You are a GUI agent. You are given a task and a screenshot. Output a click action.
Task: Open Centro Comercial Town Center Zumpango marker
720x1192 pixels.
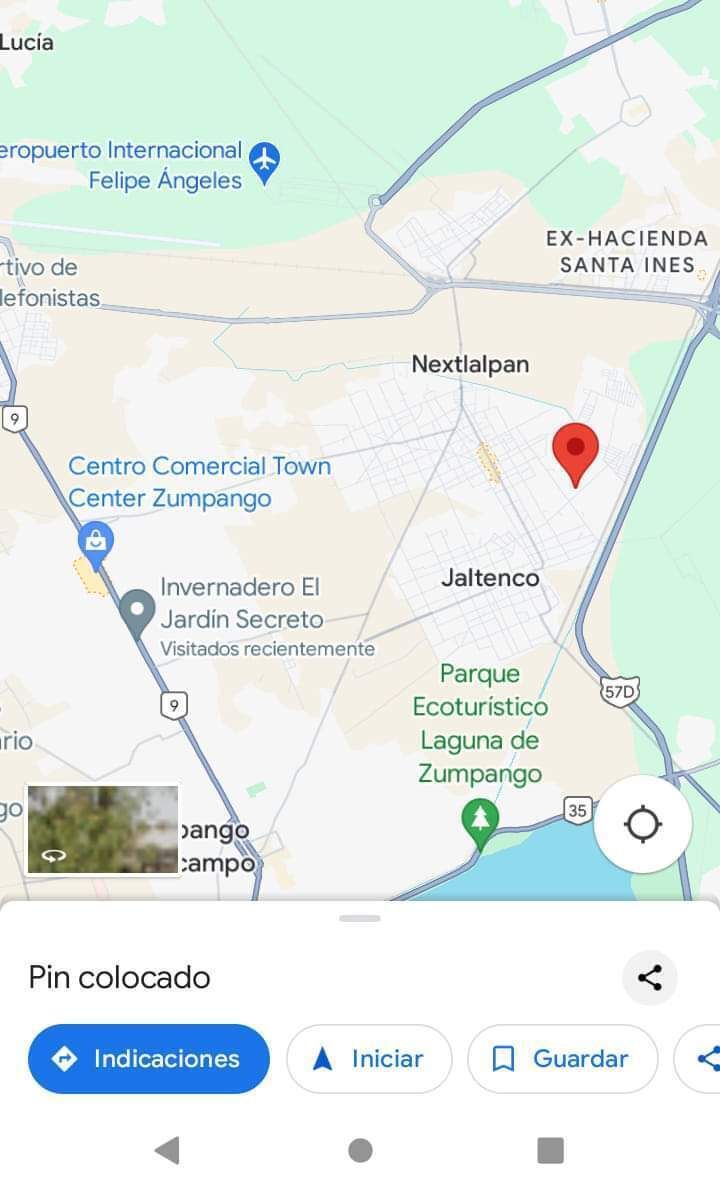click(x=96, y=543)
